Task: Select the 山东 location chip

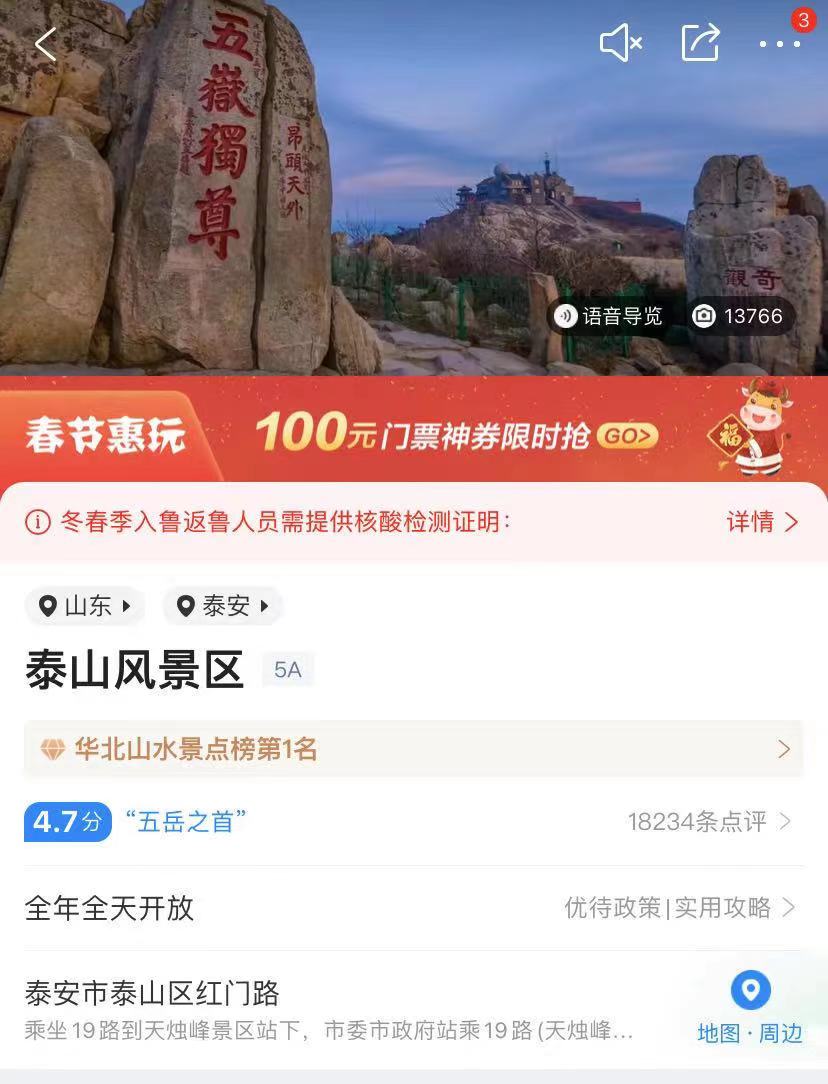Action: [85, 606]
